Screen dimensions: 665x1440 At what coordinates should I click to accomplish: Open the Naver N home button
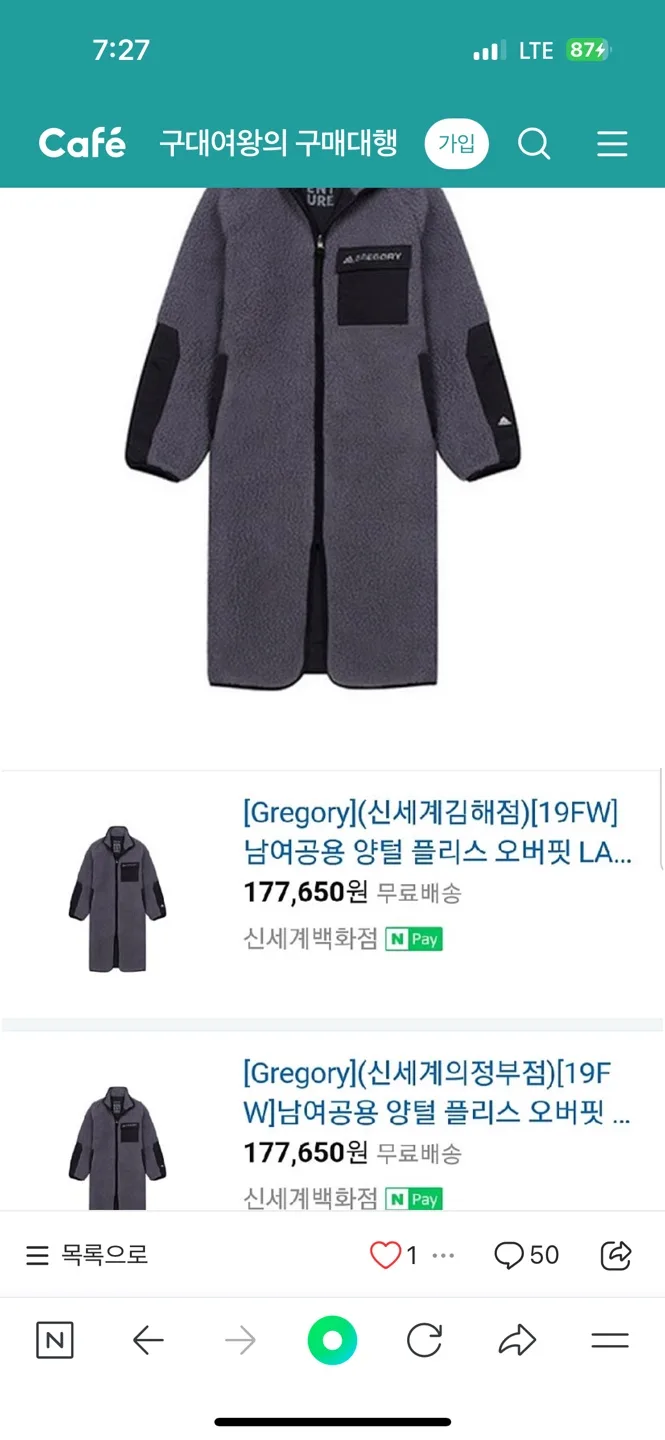pyautogui.click(x=54, y=1340)
